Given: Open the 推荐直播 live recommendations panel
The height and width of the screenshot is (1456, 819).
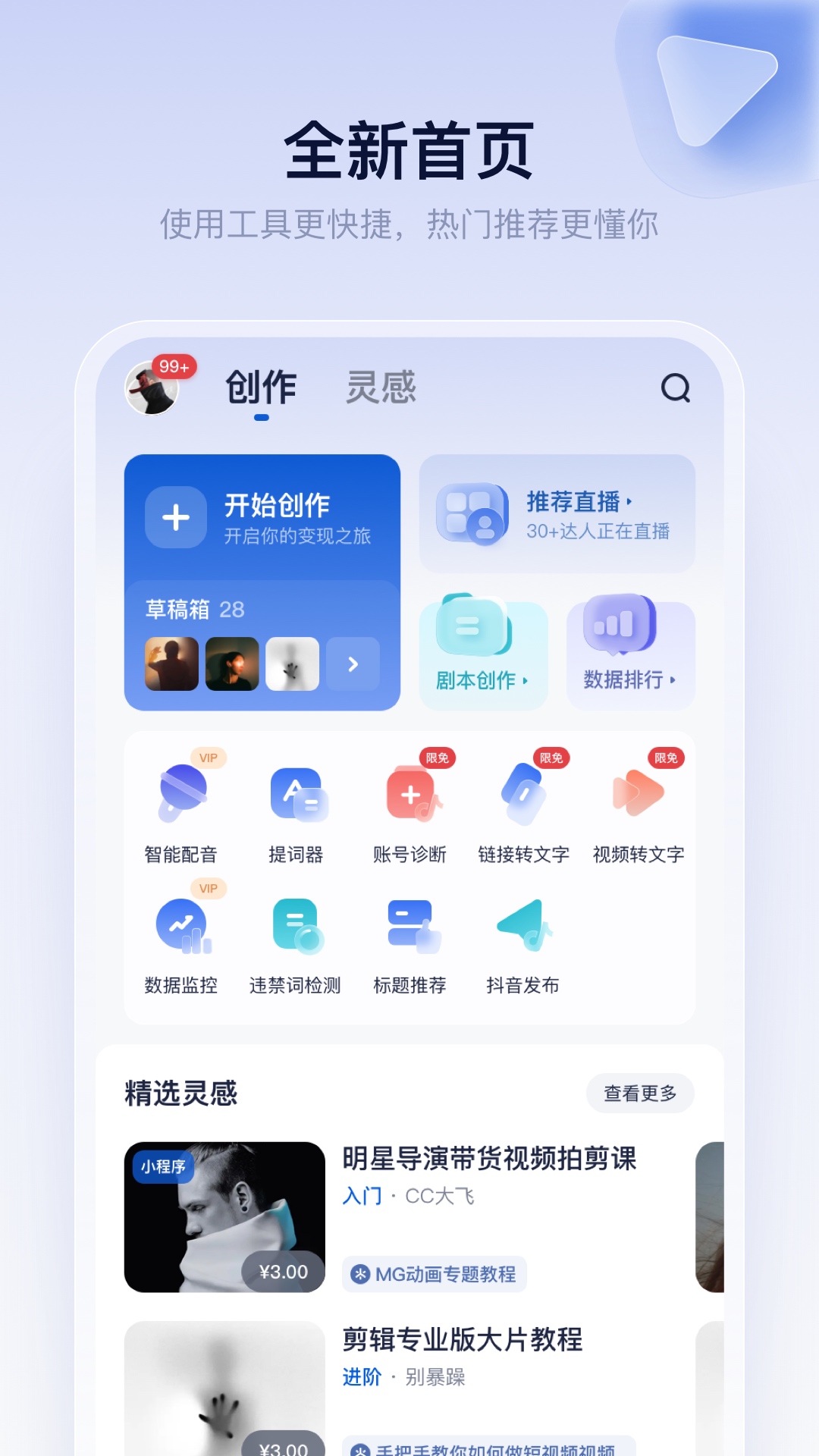Looking at the screenshot, I should 557,513.
